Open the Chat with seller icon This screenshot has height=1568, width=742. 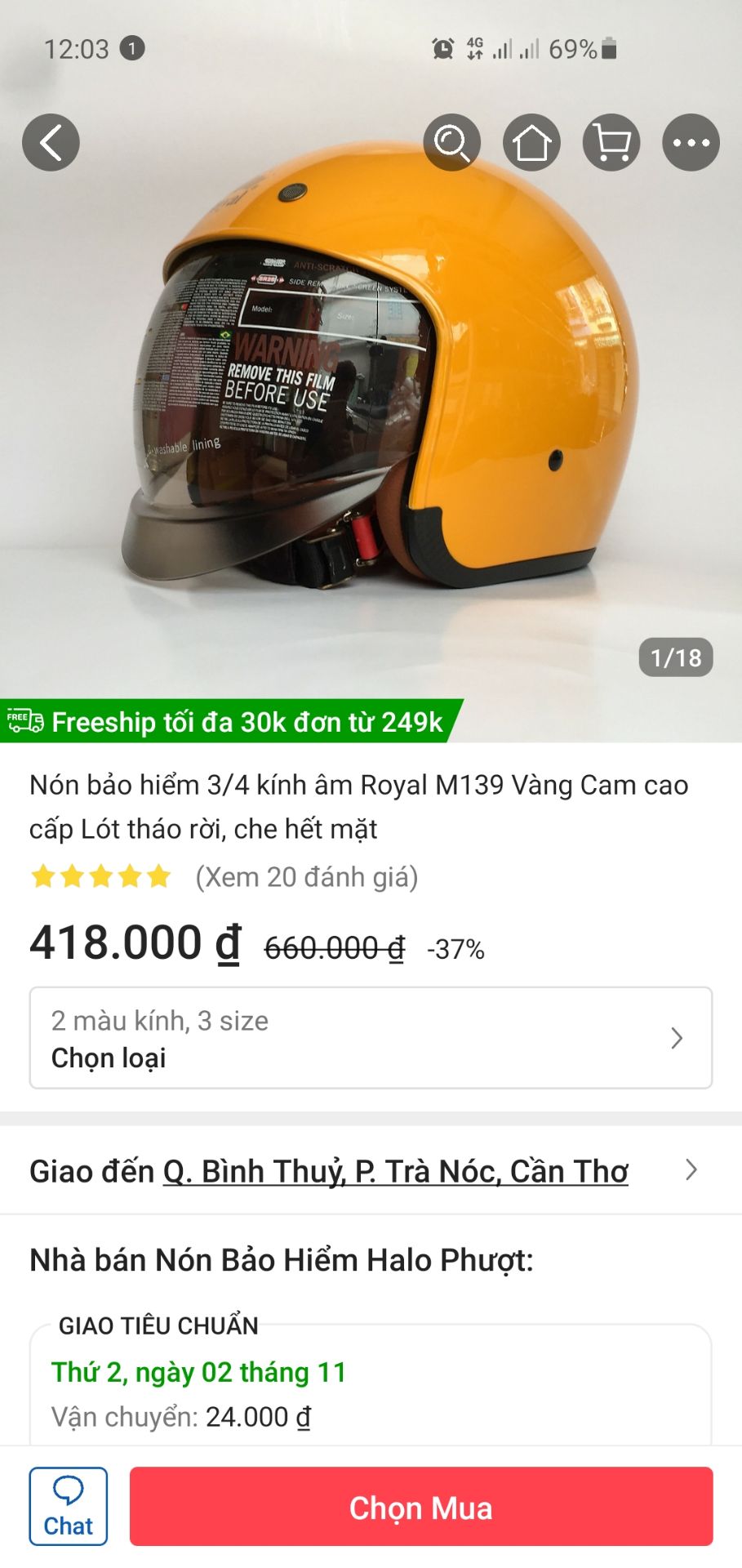69,1505
